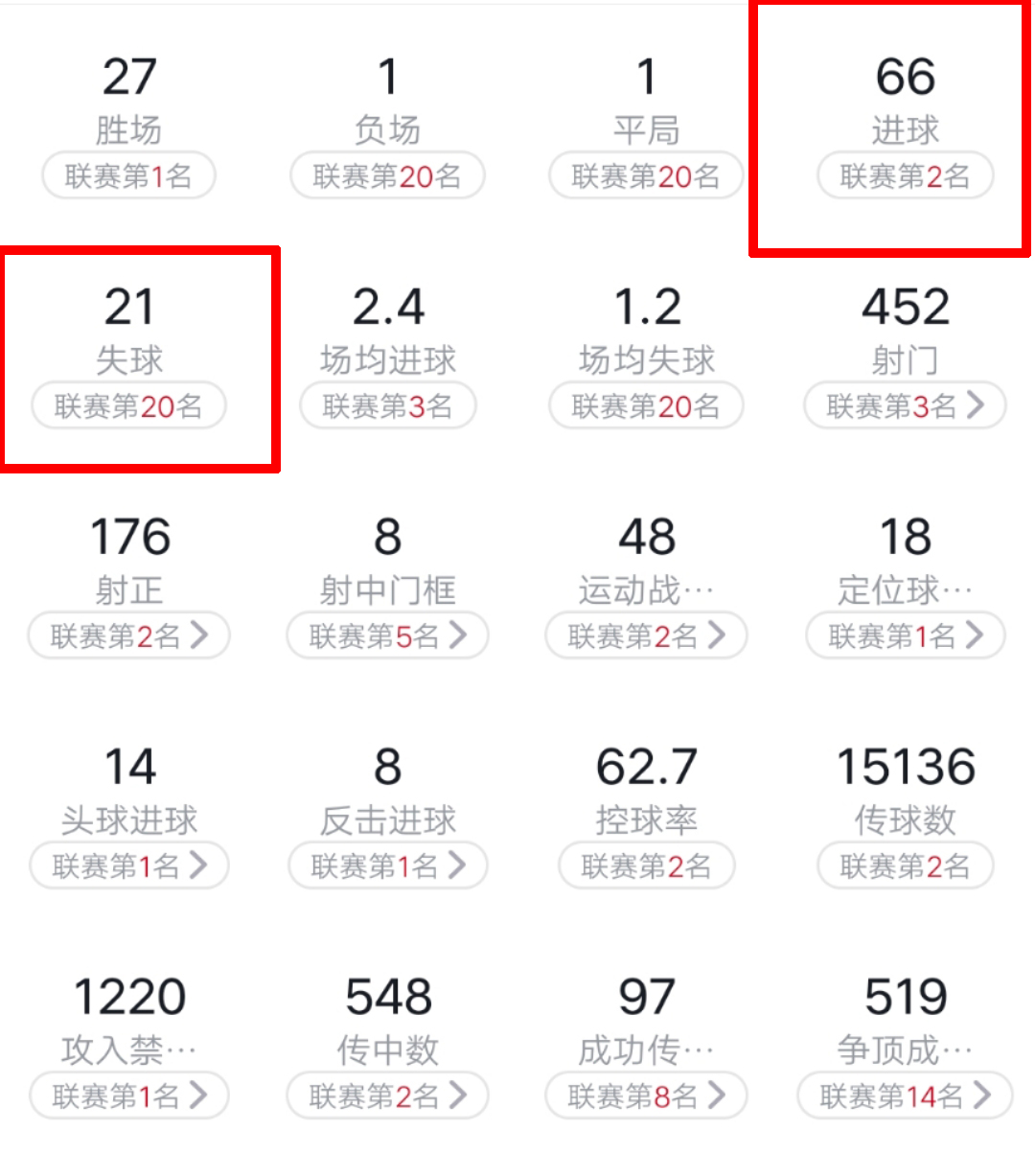Viewport: 1035px width, 1176px height.
Task: Open 定位球 stat breakdown
Action: click(x=905, y=635)
